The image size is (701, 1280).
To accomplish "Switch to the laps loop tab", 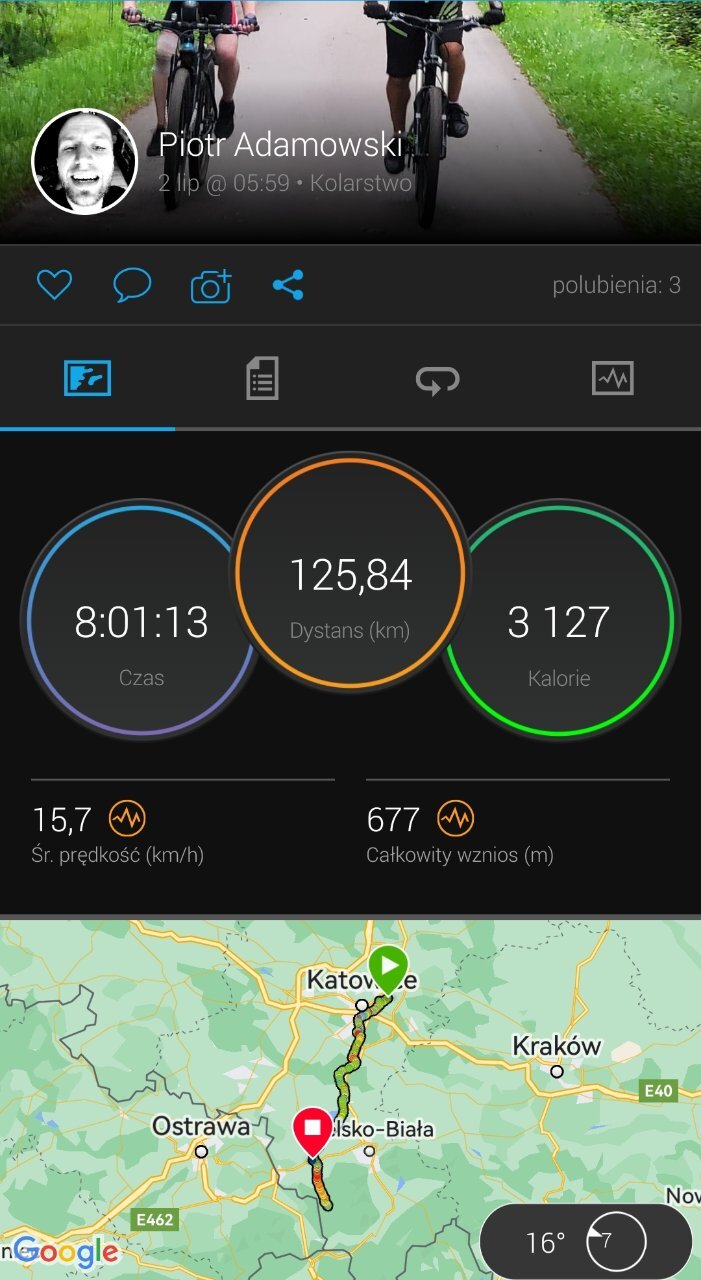I will (437, 379).
